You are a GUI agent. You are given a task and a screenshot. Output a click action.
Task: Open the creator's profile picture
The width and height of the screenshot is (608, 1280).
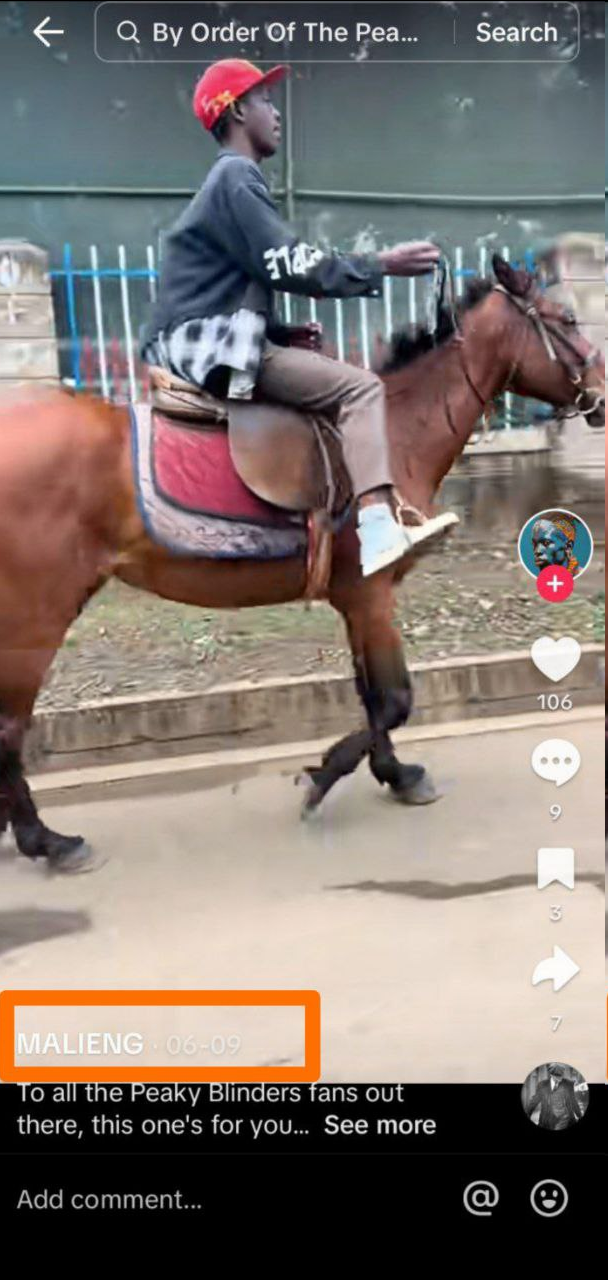(x=555, y=544)
